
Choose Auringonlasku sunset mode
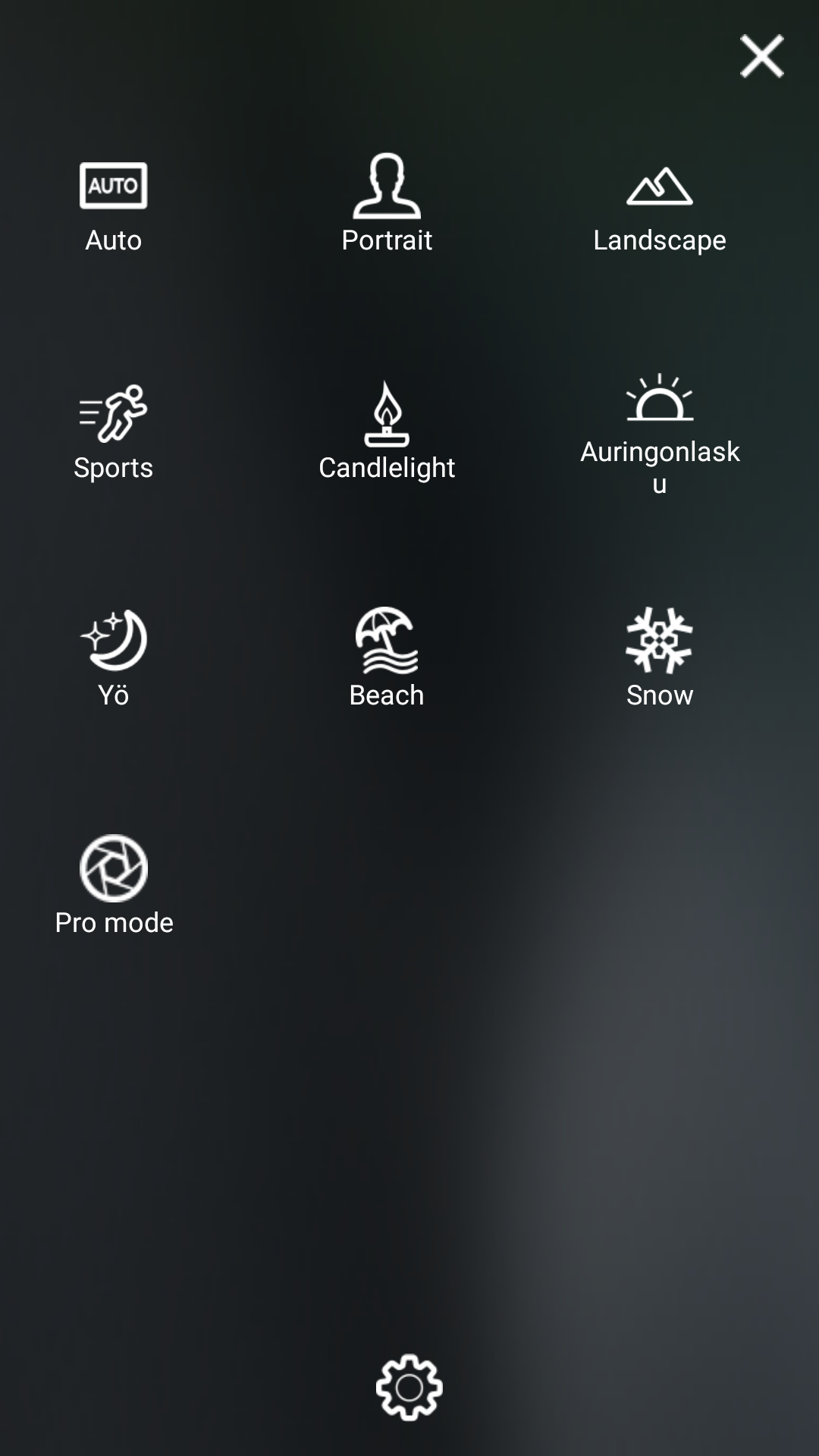coord(660,435)
